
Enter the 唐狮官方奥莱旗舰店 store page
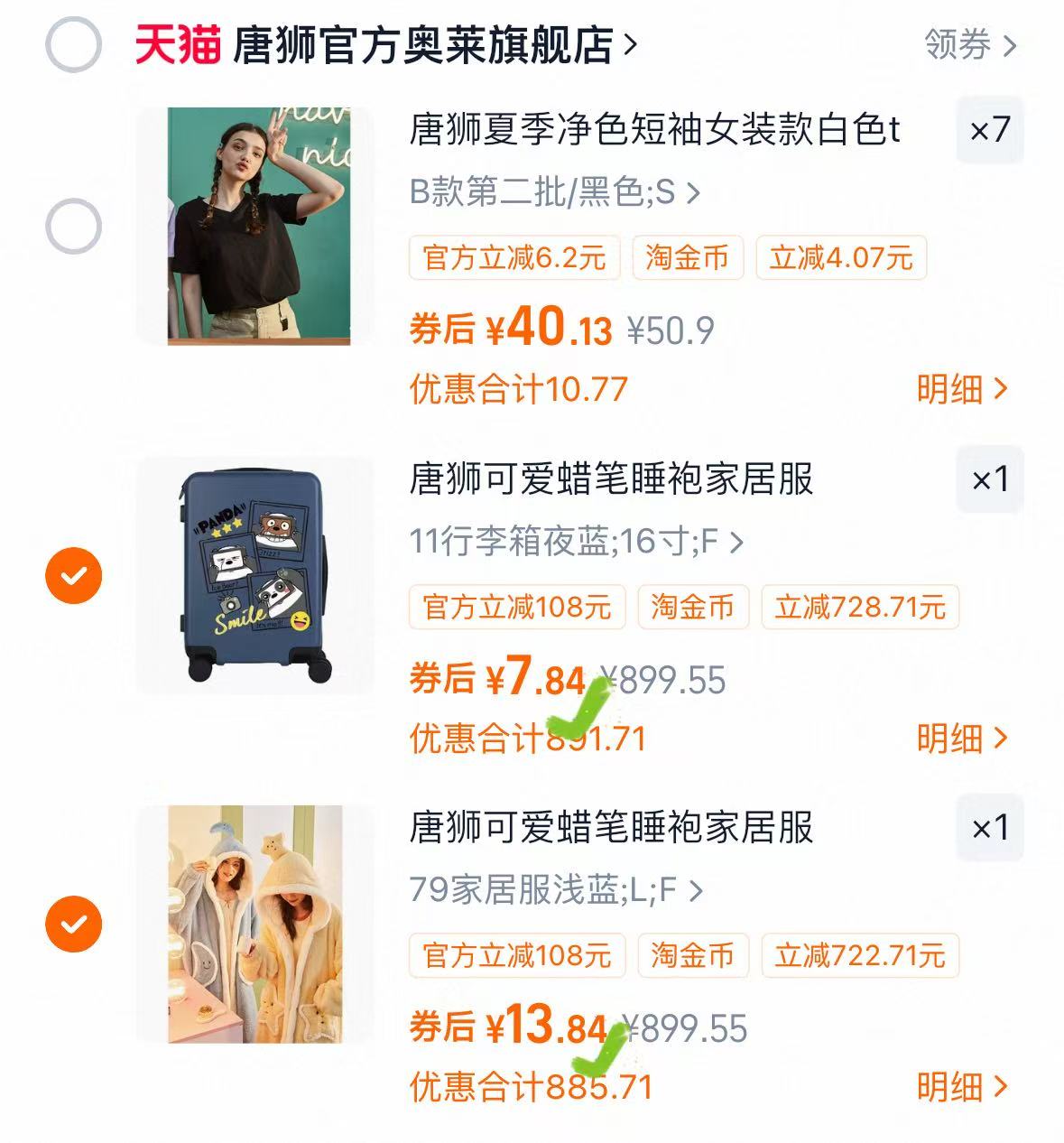[x=424, y=42]
